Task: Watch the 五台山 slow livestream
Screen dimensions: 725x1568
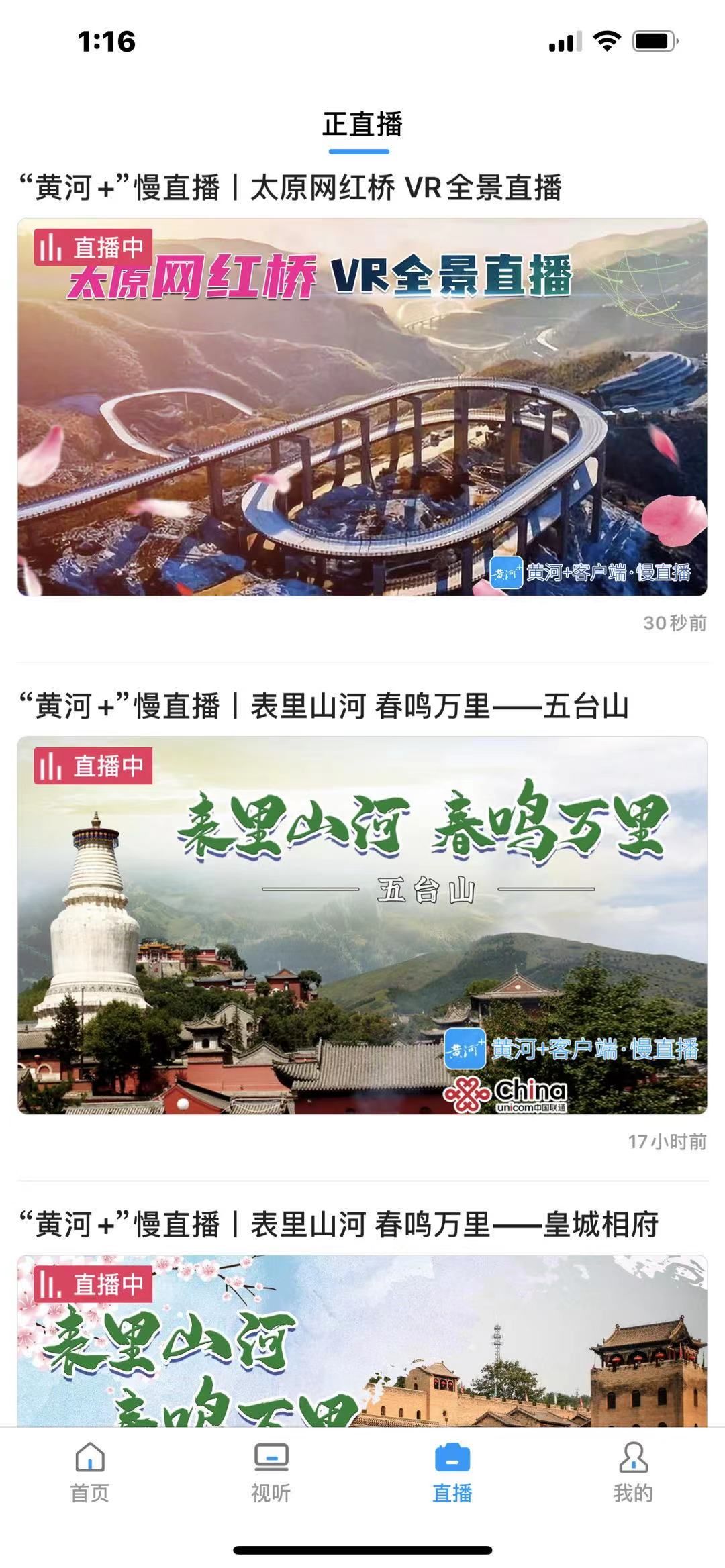Action: (362, 925)
